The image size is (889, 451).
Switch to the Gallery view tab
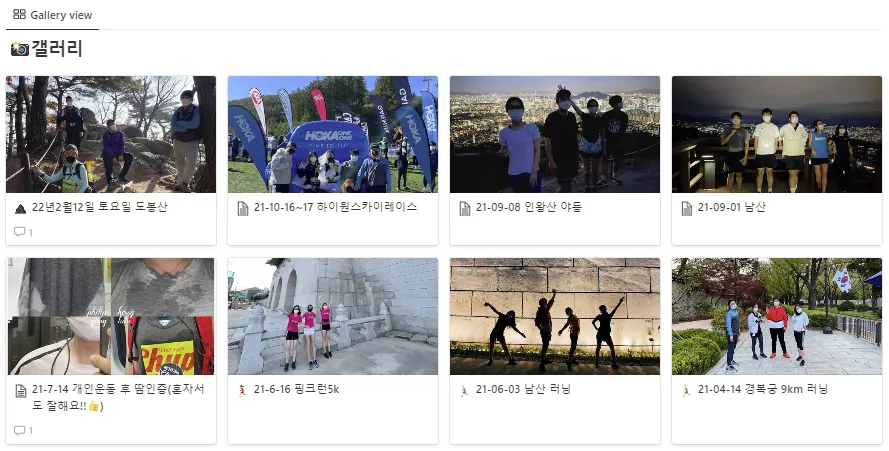[x=53, y=15]
